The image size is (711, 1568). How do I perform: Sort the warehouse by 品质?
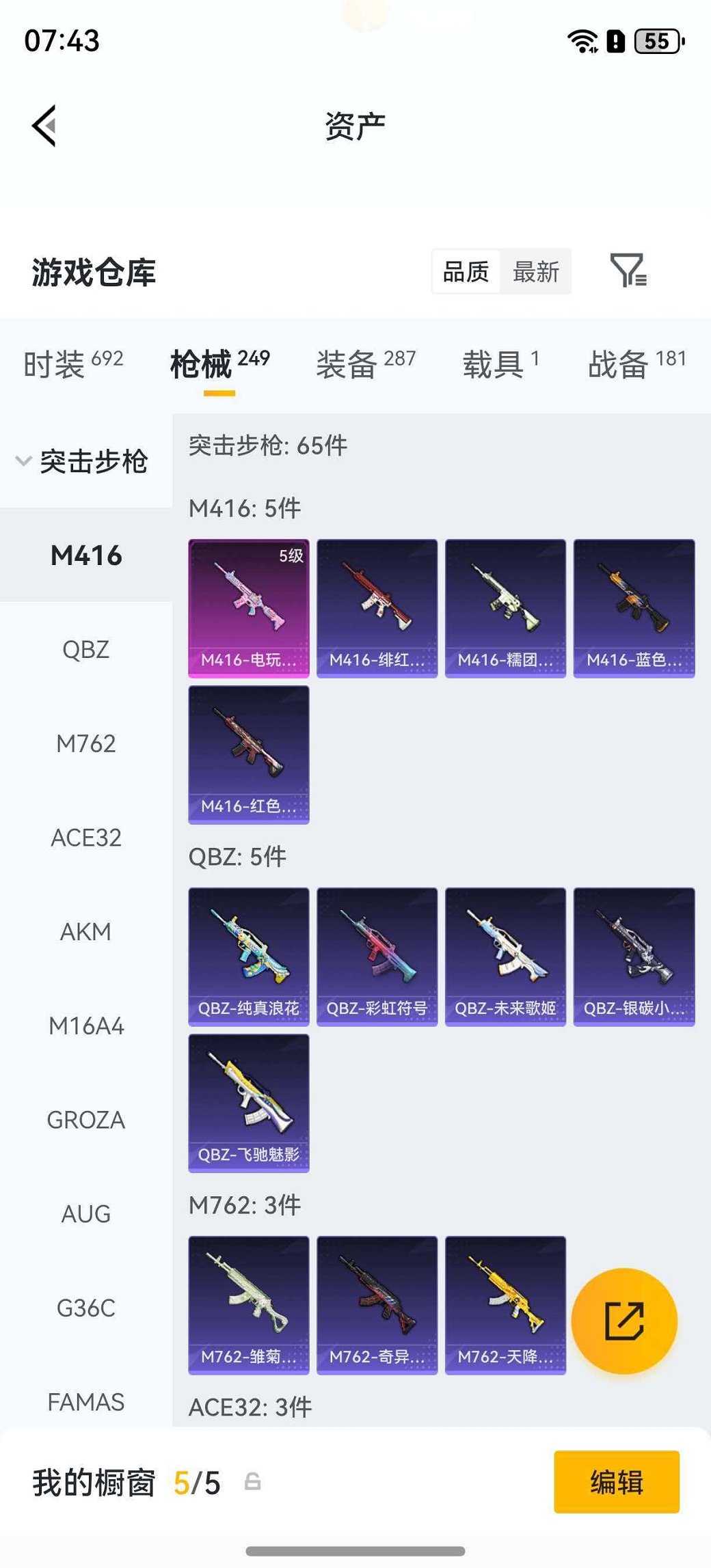tap(466, 272)
